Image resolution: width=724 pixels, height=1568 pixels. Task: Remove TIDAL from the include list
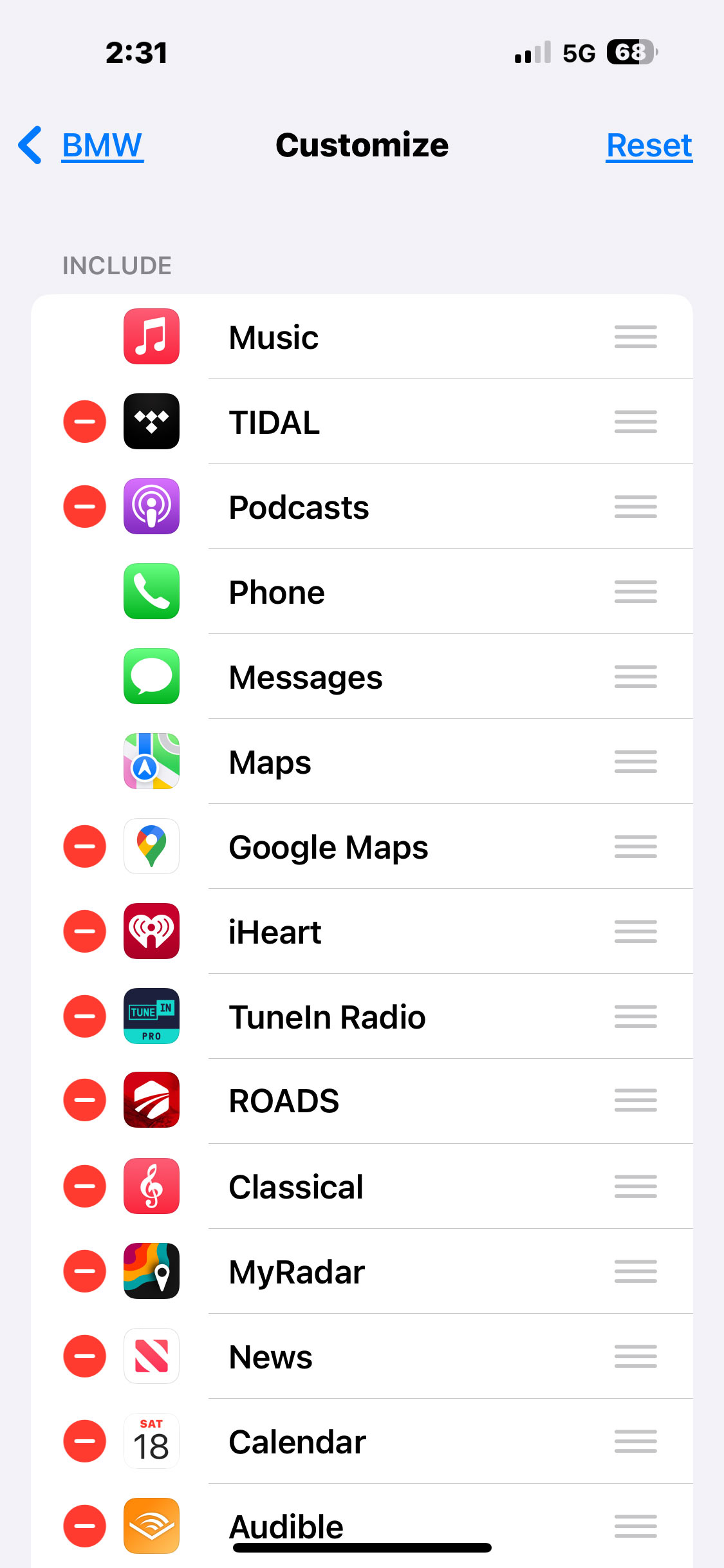pos(84,422)
